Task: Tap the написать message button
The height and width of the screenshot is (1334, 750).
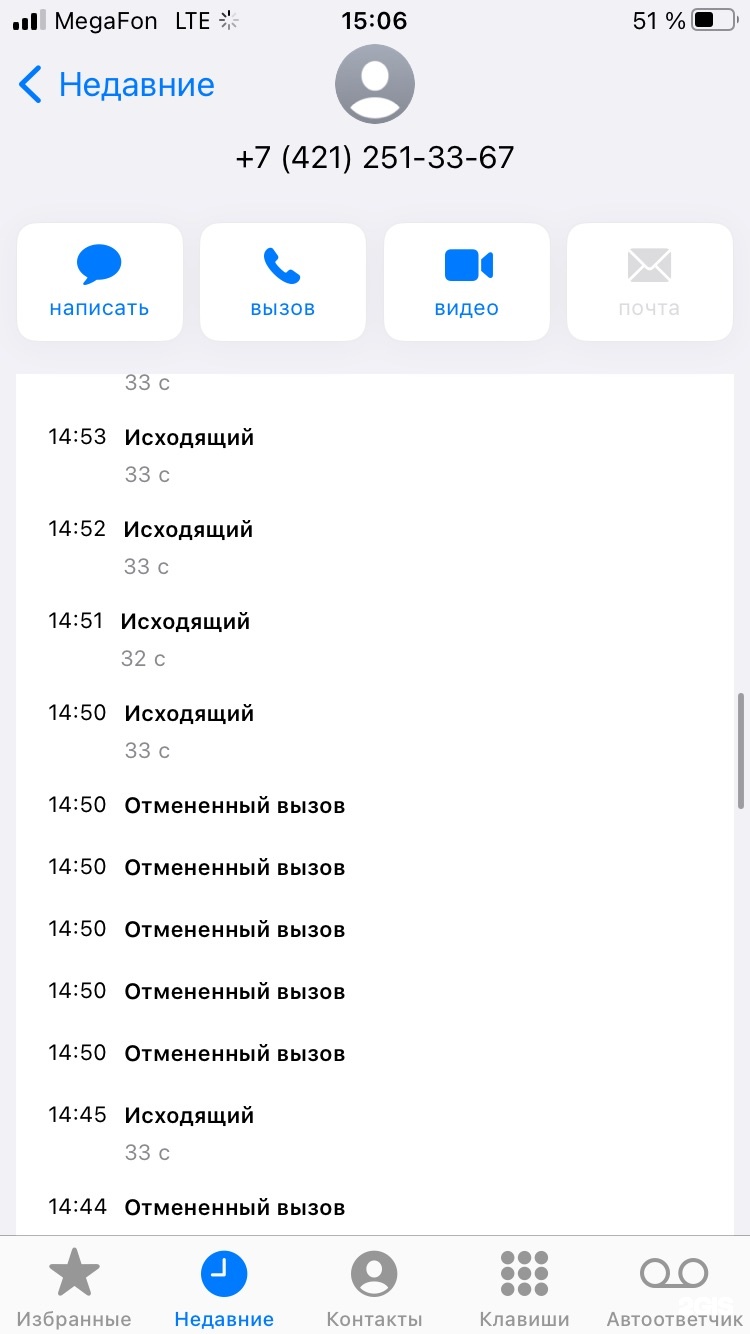Action: (99, 281)
